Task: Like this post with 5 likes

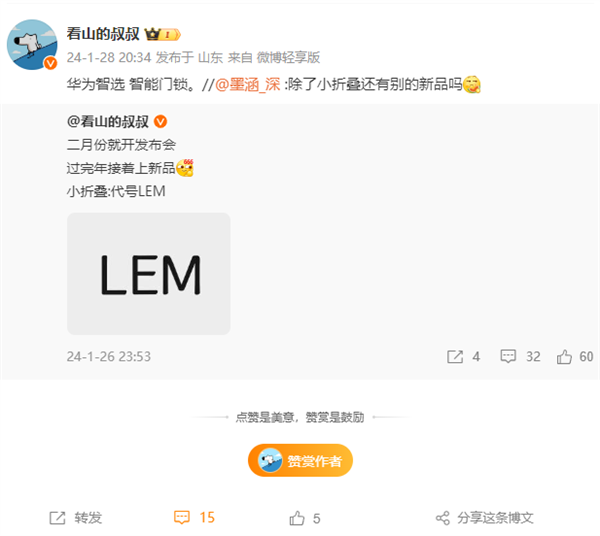Action: pyautogui.click(x=304, y=517)
